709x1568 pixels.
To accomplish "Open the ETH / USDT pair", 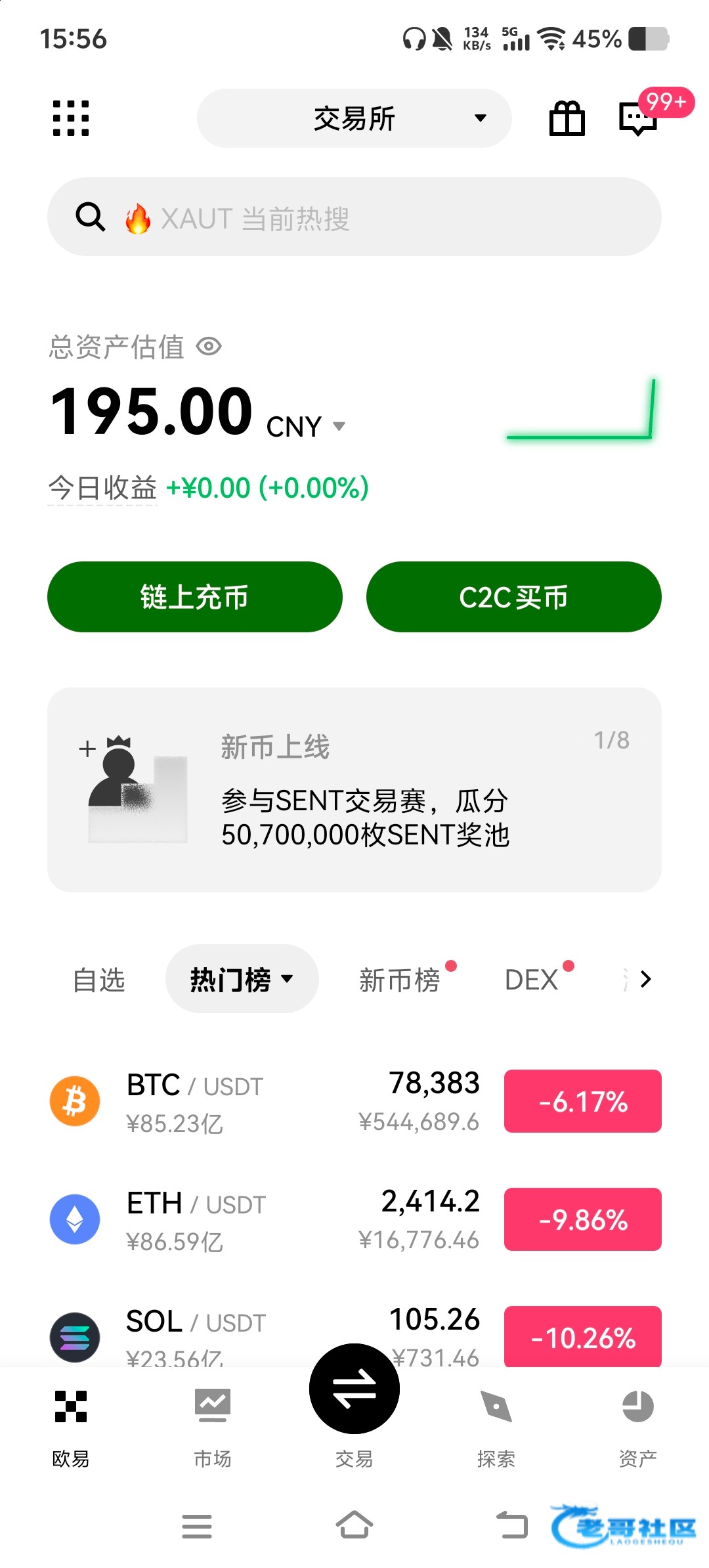I will click(x=263, y=1219).
